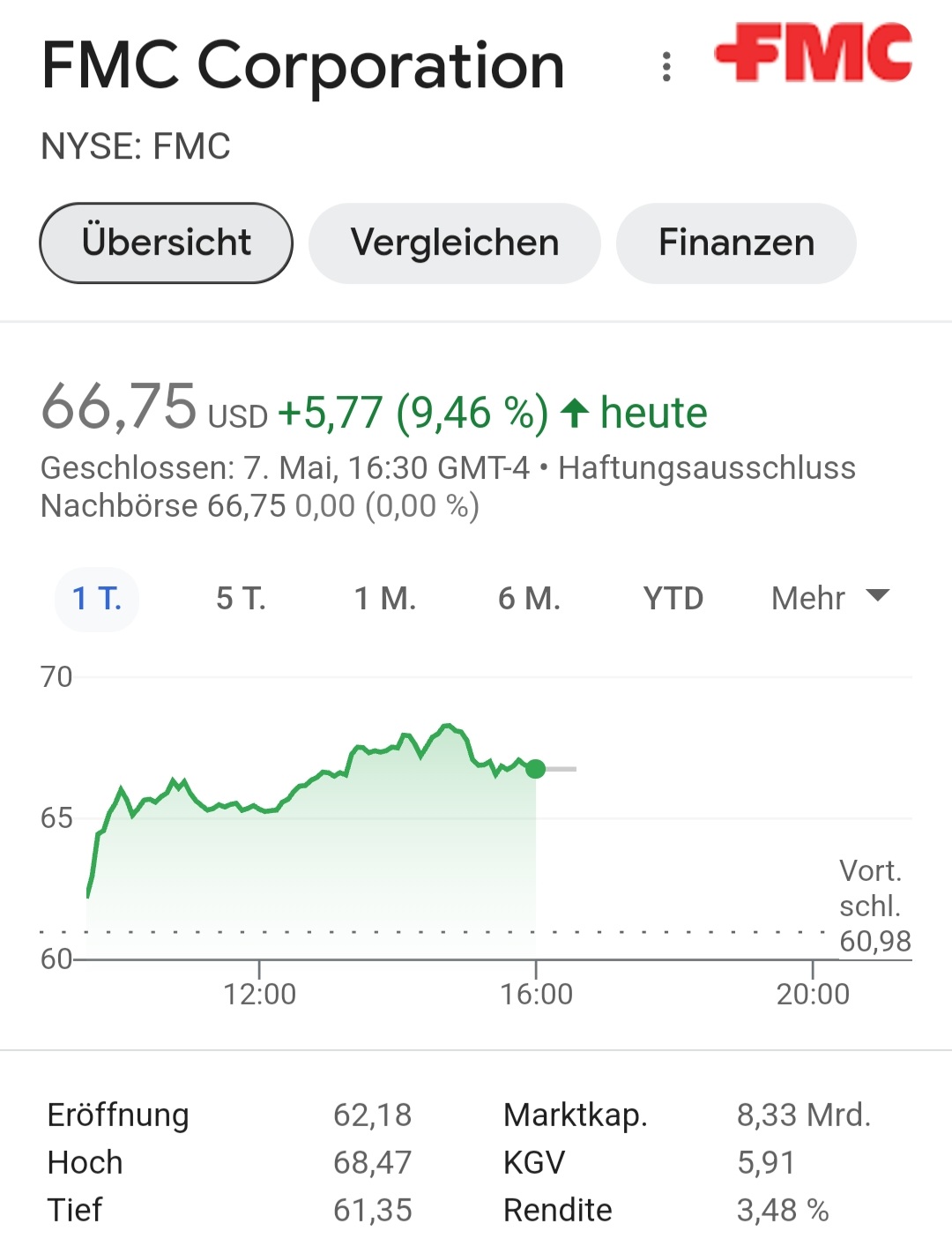The width and height of the screenshot is (952, 1246).
Task: Select the Übersicht tab
Action: (166, 242)
